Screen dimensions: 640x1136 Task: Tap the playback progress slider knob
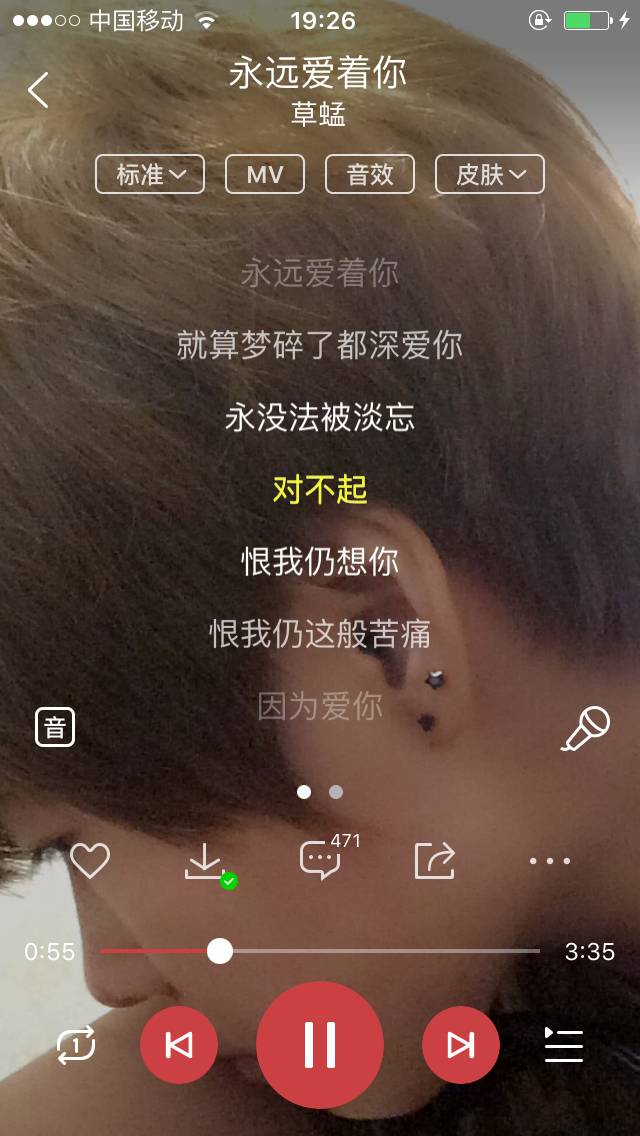pyautogui.click(x=220, y=951)
